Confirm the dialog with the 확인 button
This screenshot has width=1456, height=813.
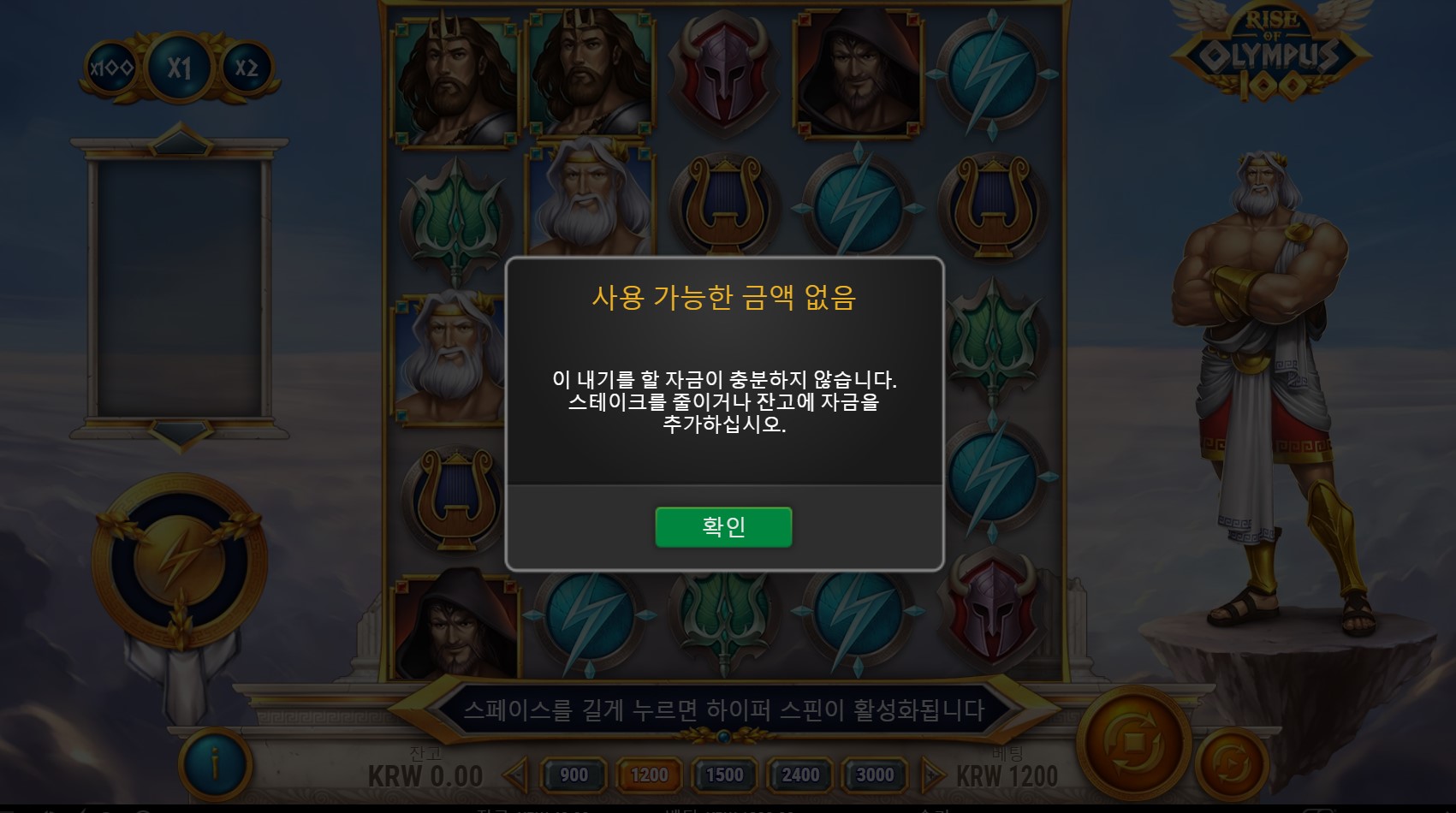coord(723,526)
